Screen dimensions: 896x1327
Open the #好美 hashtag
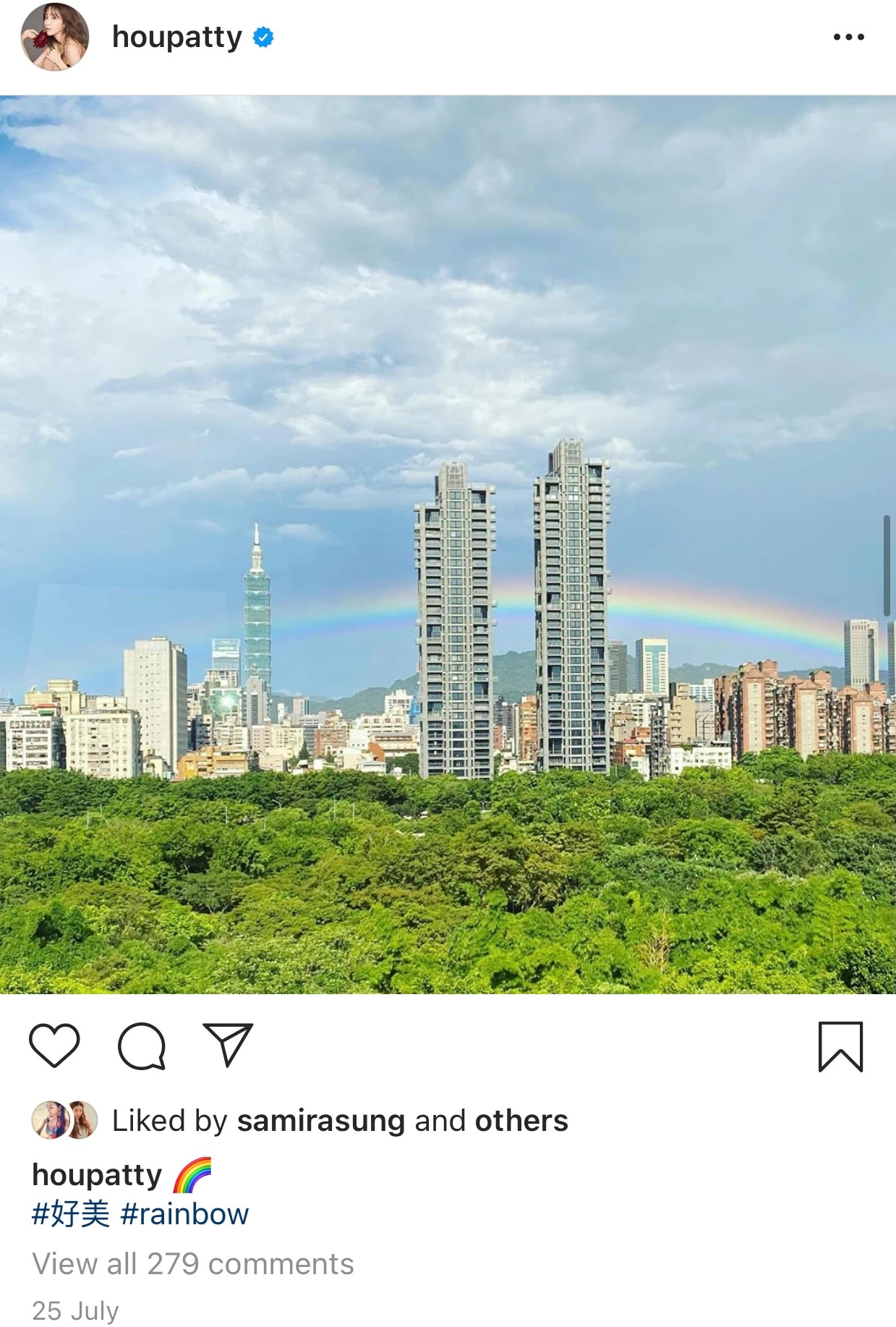click(71, 1214)
